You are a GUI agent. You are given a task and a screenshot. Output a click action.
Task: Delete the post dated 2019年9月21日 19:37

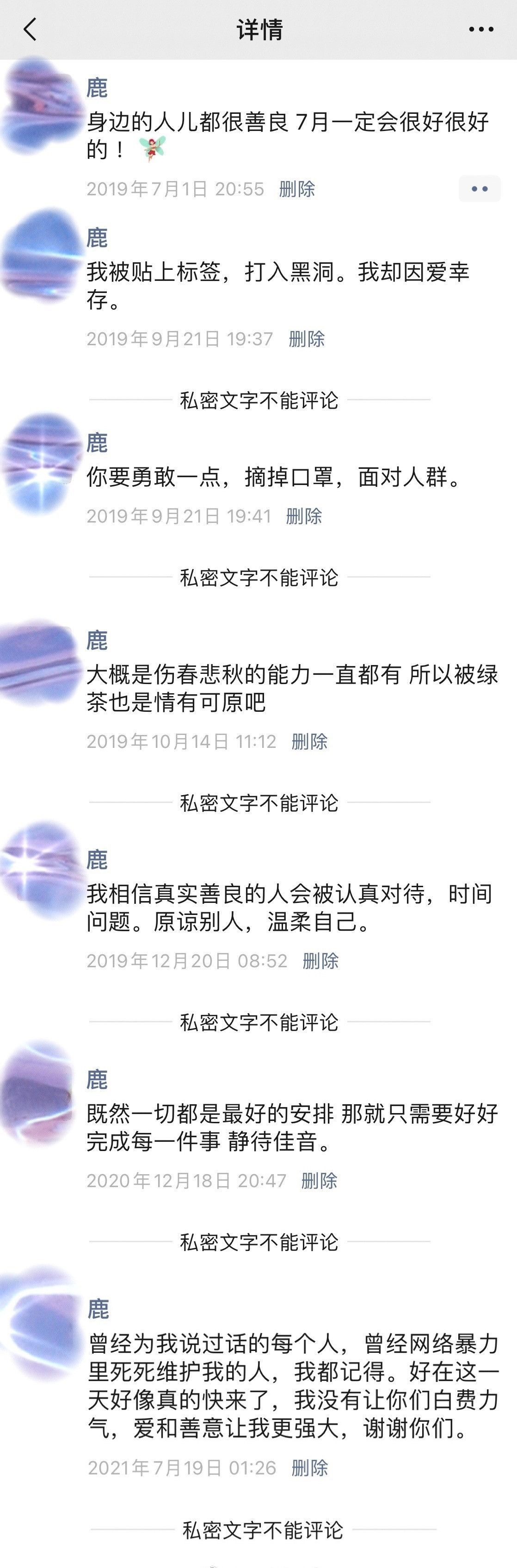click(307, 339)
